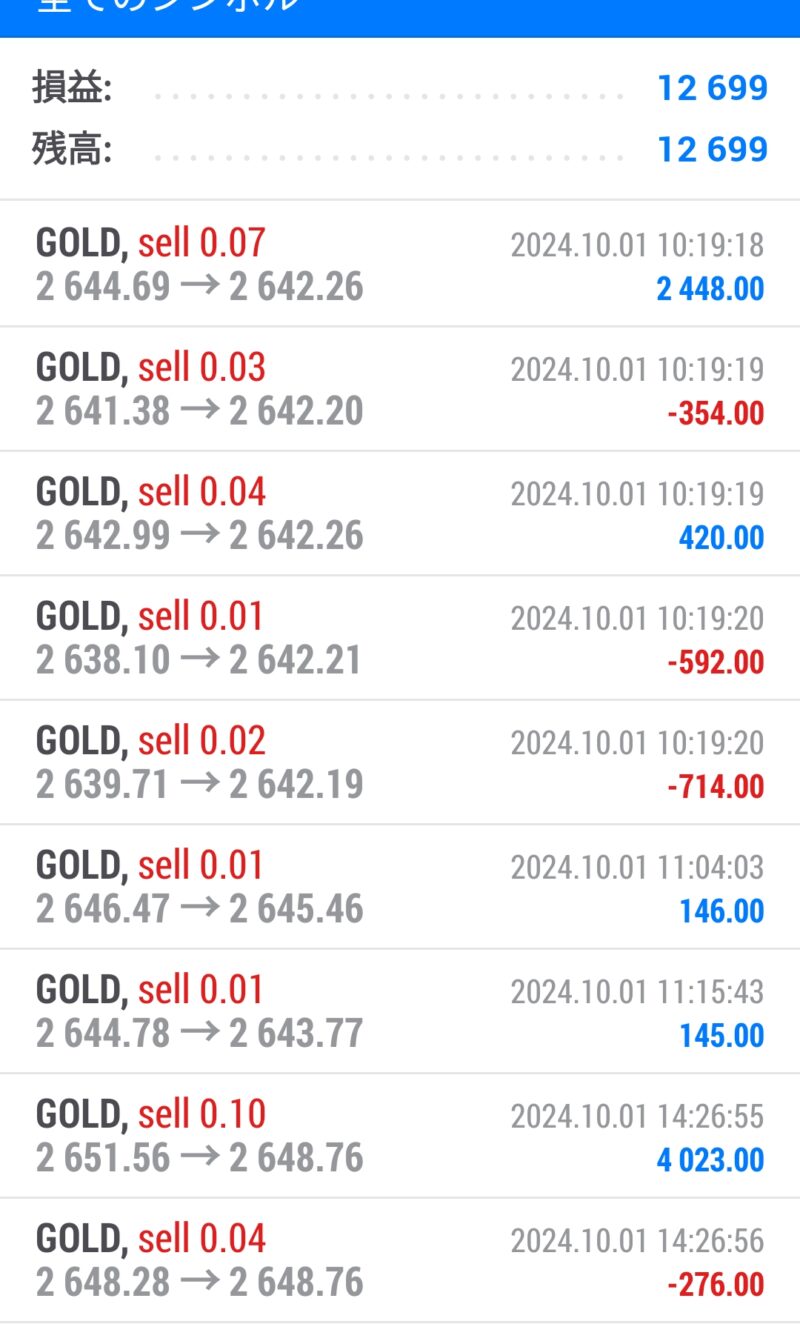
Task: Open the GOLD sell 0.02 trade details
Action: tap(400, 762)
